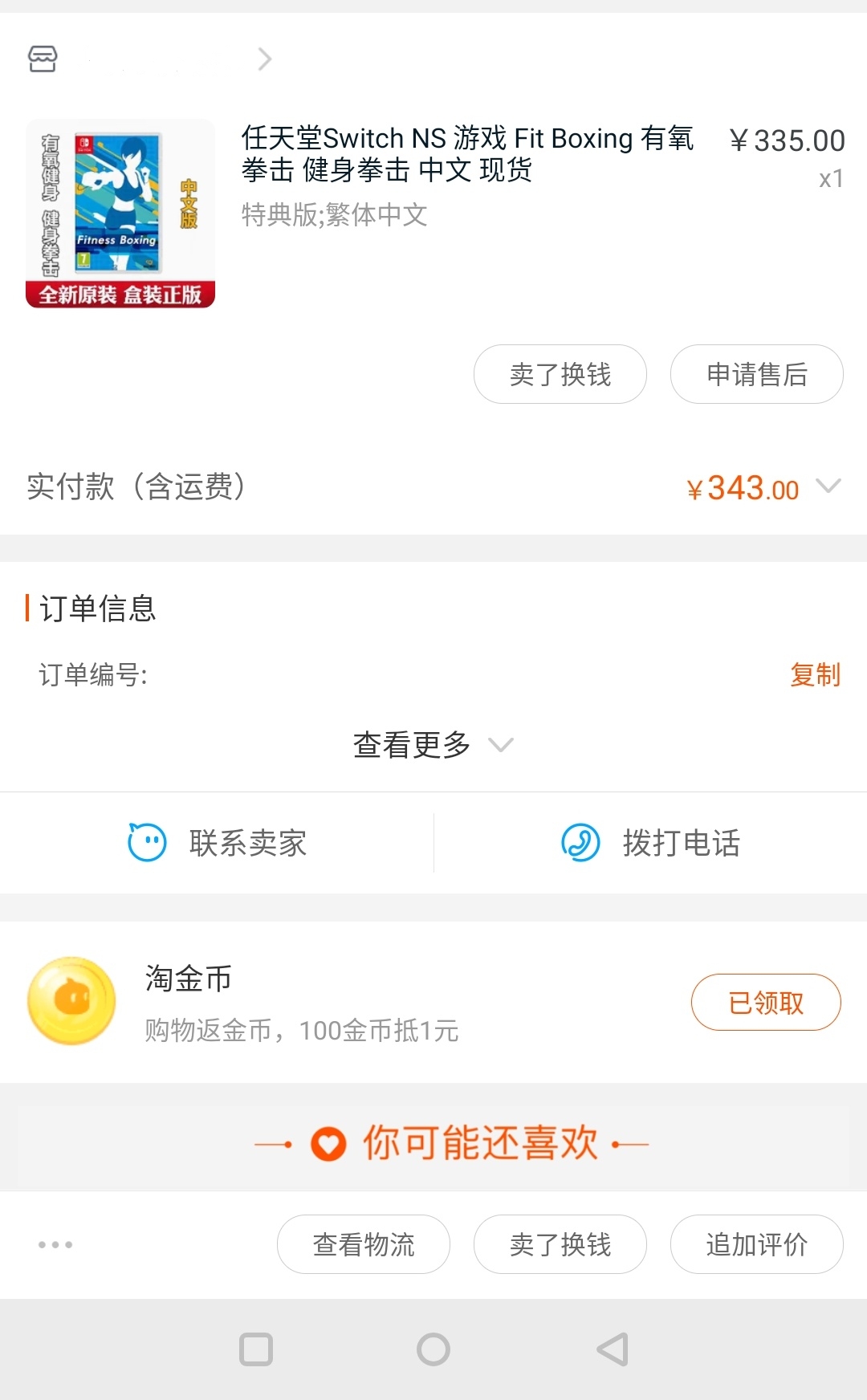Tap 卖了换钱 under the product
This screenshot has height=1400, width=867.
click(x=560, y=374)
